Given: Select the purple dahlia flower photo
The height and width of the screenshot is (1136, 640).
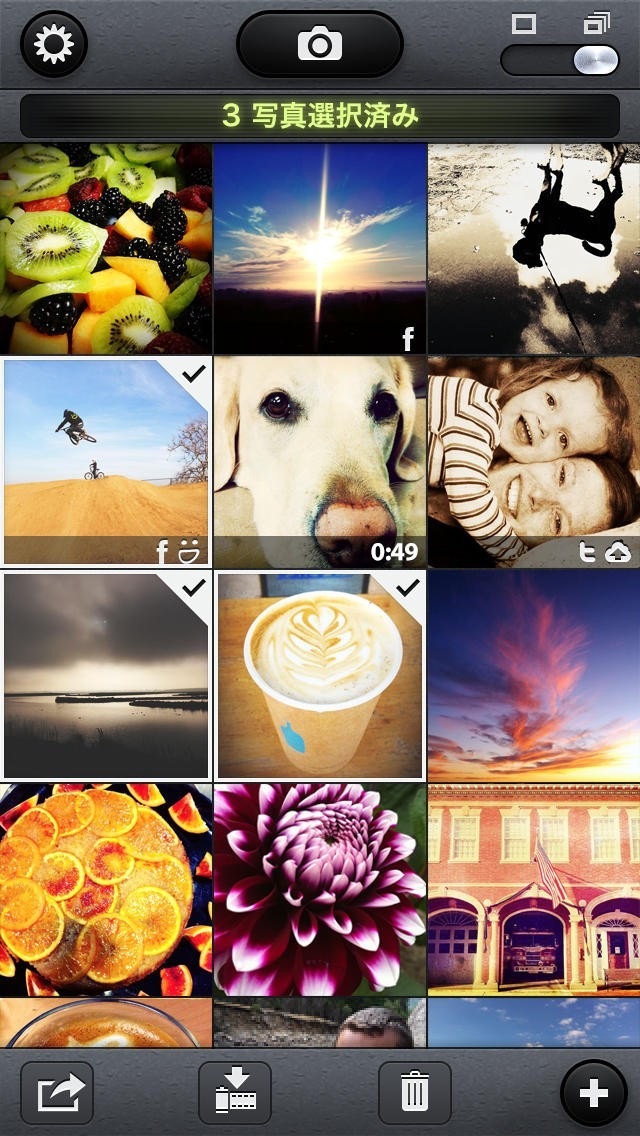Looking at the screenshot, I should pos(320,890).
